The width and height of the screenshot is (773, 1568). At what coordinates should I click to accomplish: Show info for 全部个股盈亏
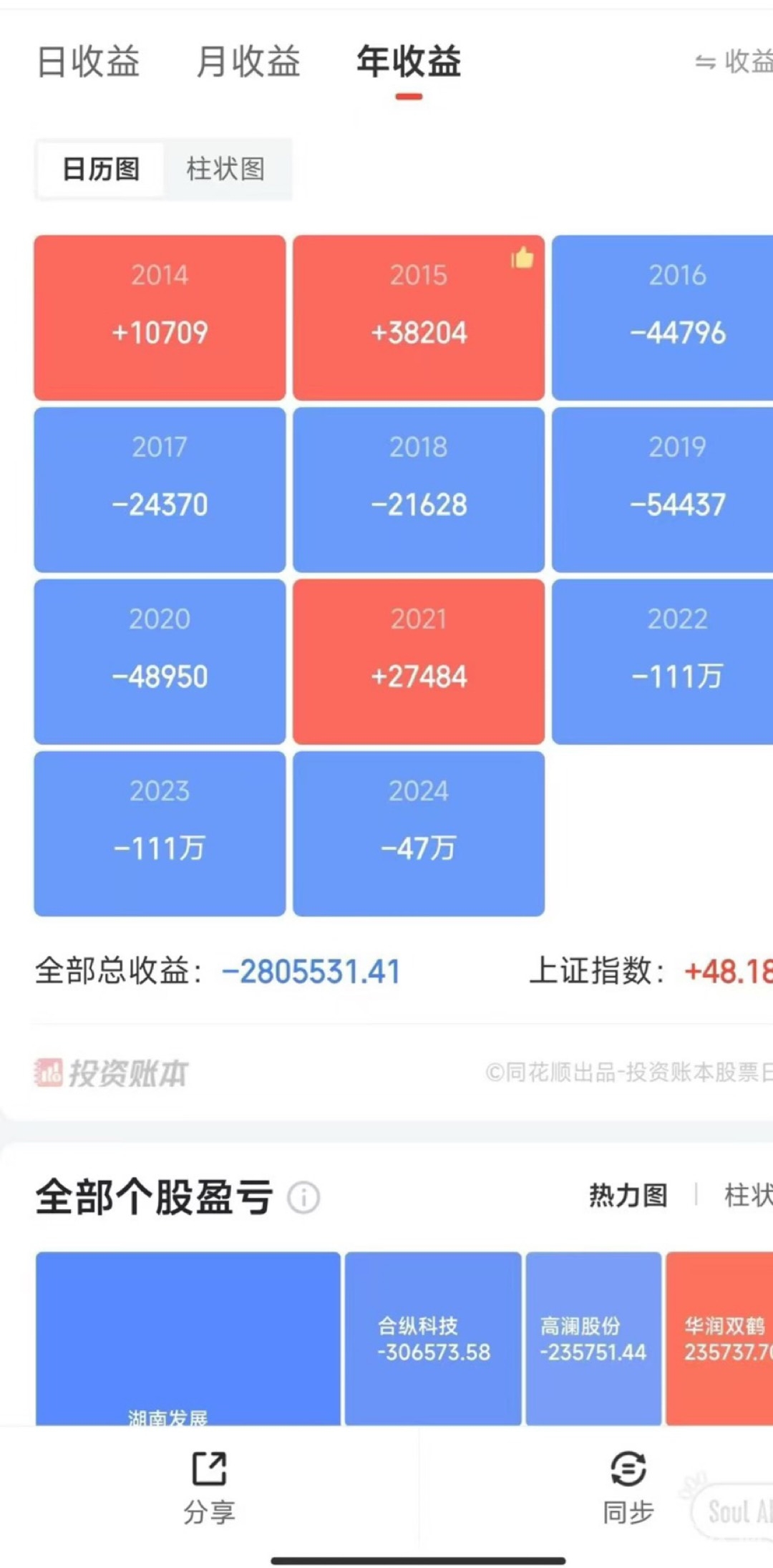tap(303, 1197)
